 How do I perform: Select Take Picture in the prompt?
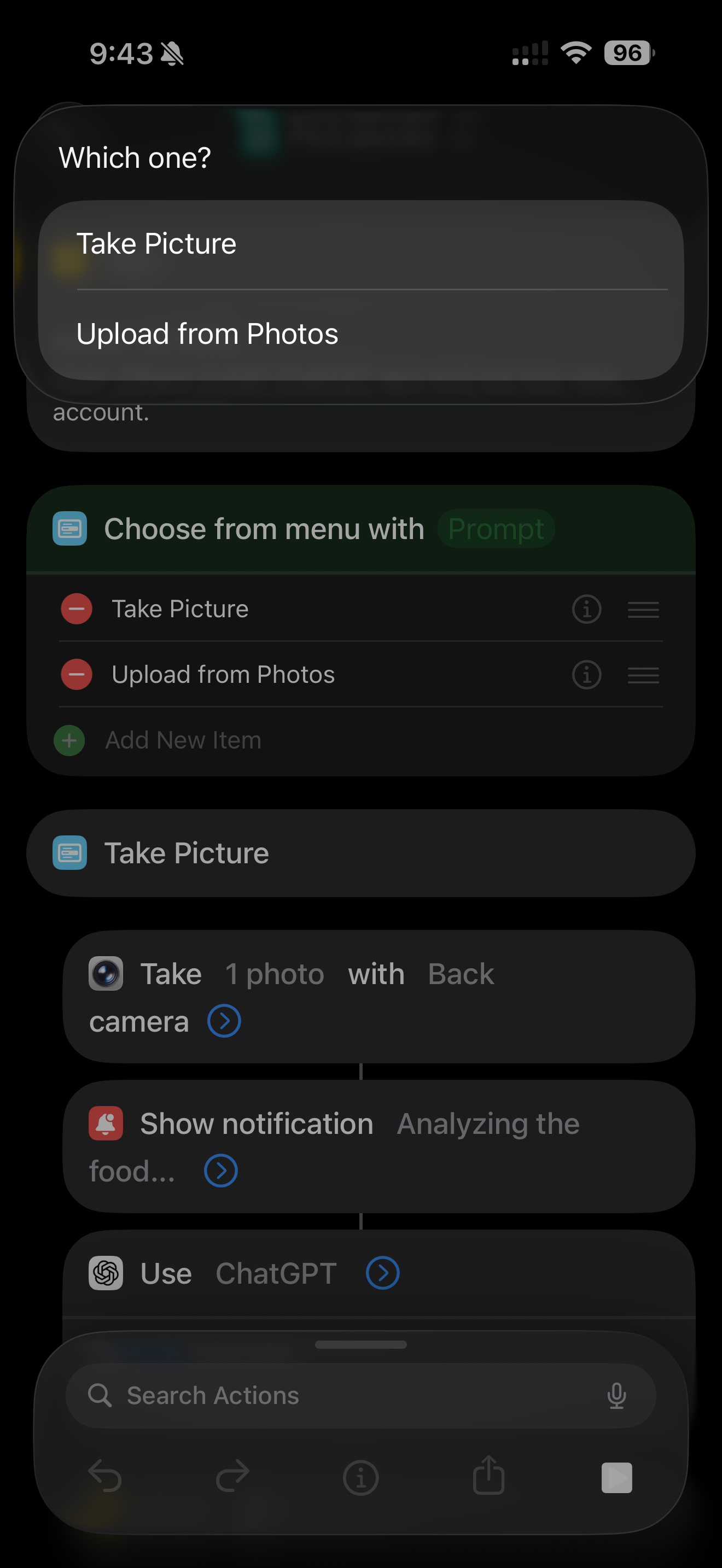360,245
